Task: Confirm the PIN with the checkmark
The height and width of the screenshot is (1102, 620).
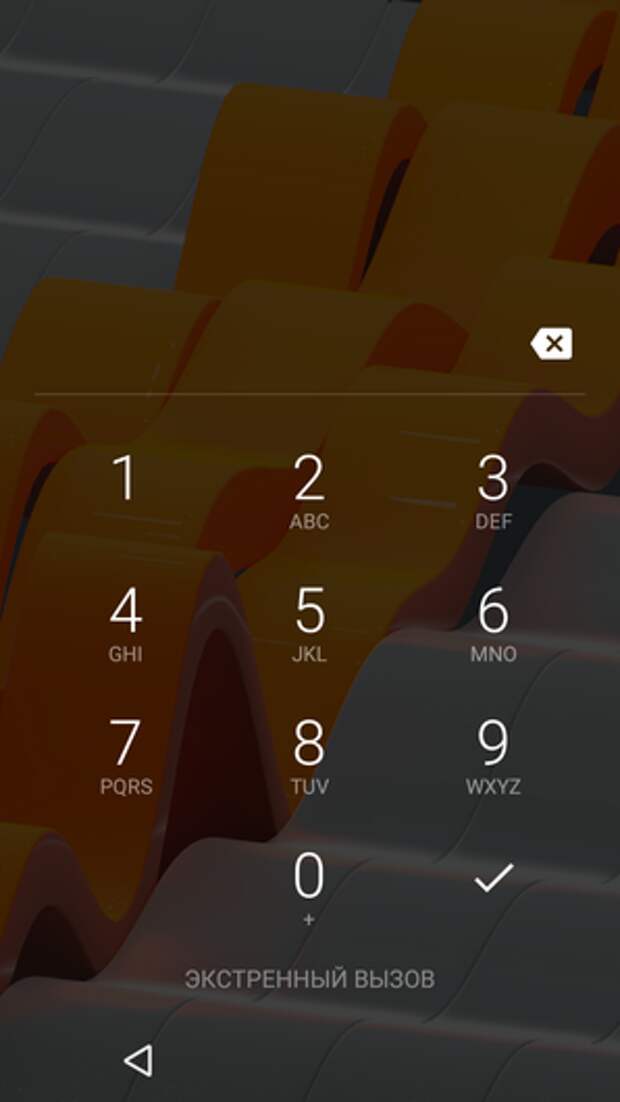Action: [493, 878]
